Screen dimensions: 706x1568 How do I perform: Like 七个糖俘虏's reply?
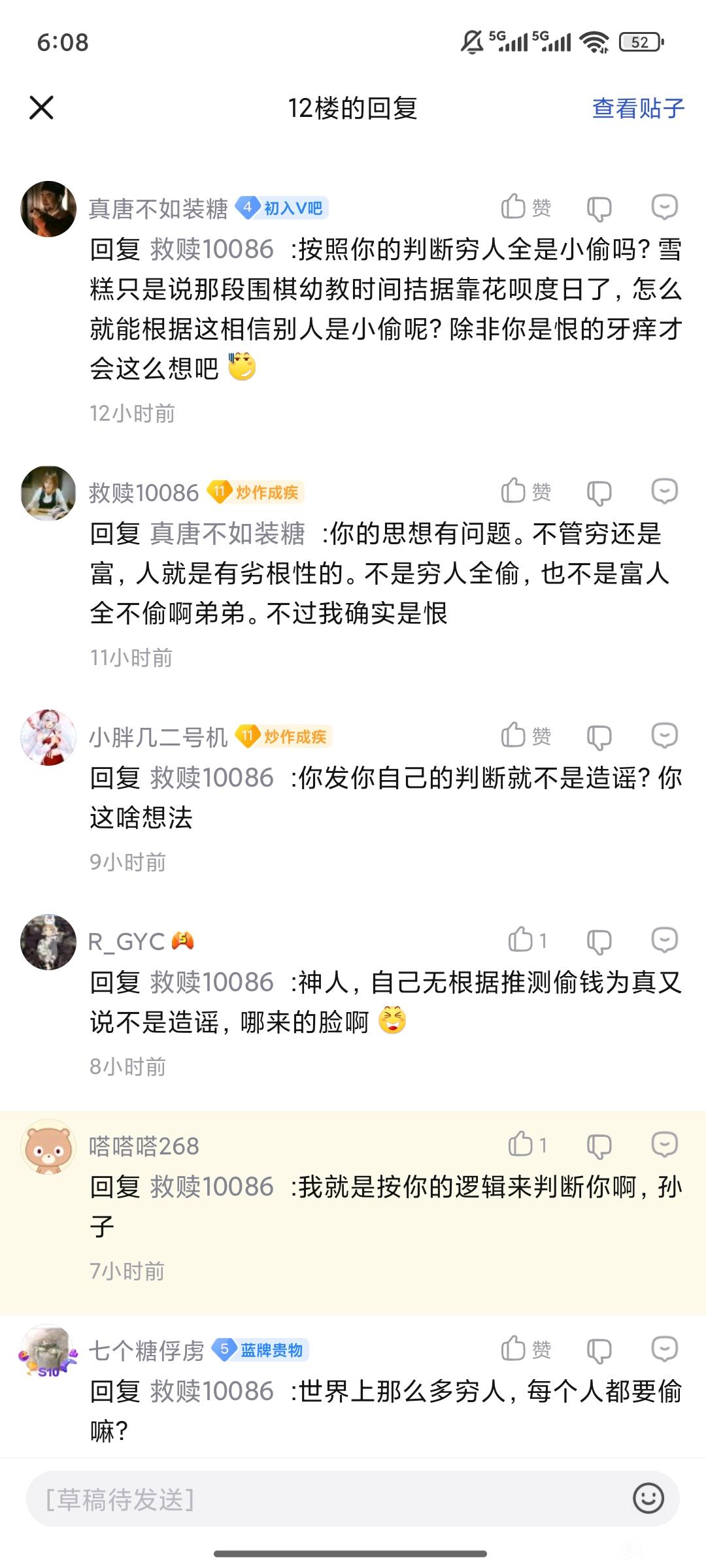pos(526,1349)
